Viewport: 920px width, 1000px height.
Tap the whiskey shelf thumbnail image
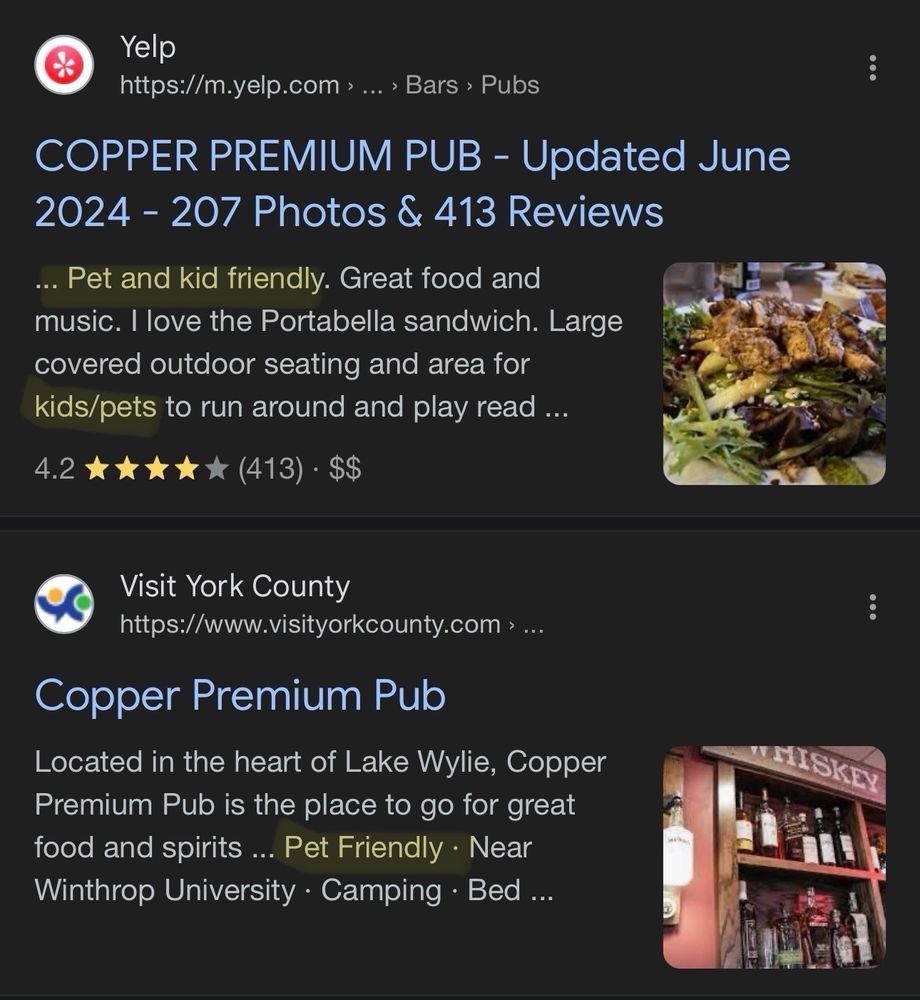click(774, 857)
